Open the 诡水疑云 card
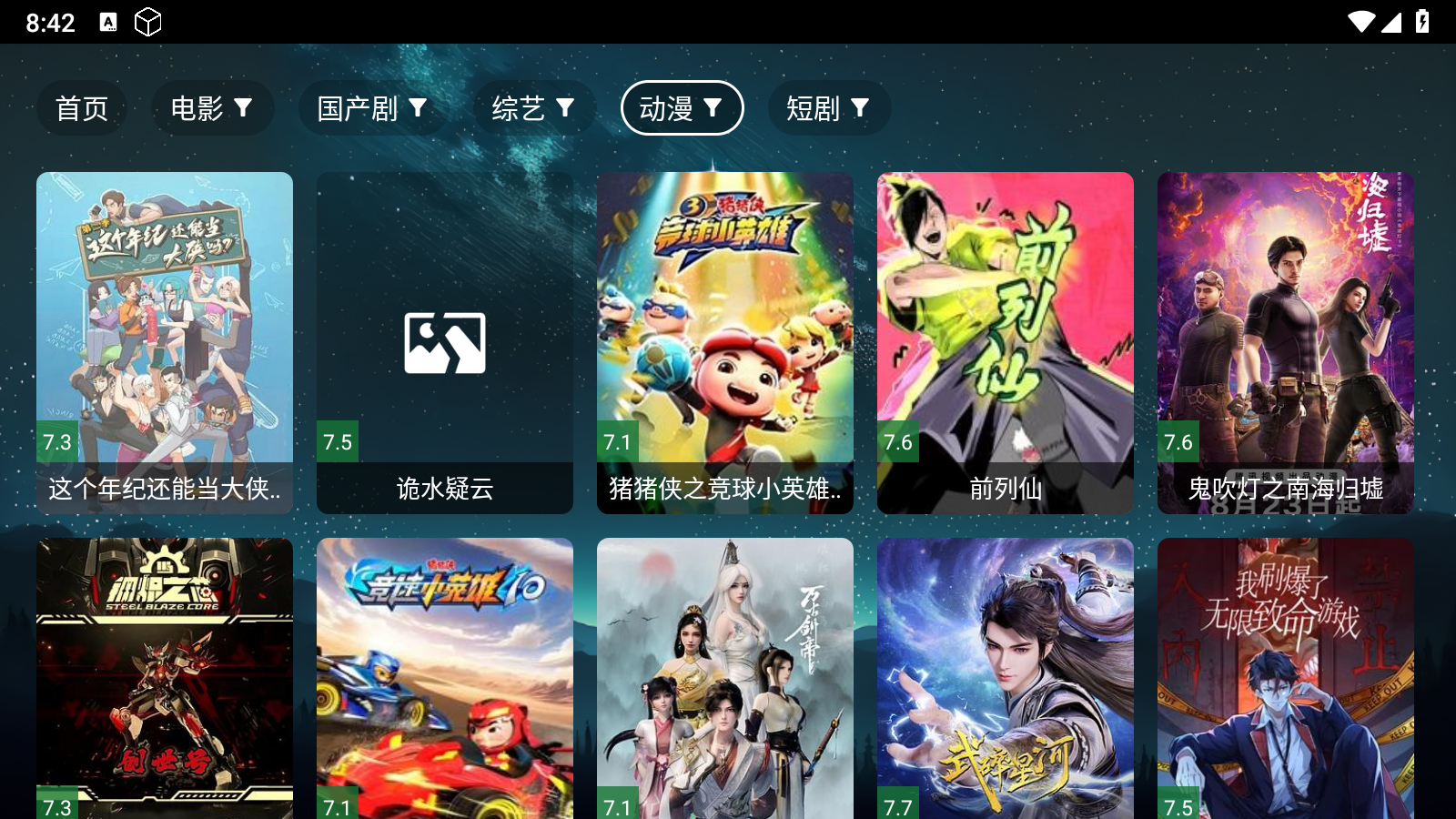Viewport: 1456px width, 819px height. [445, 342]
